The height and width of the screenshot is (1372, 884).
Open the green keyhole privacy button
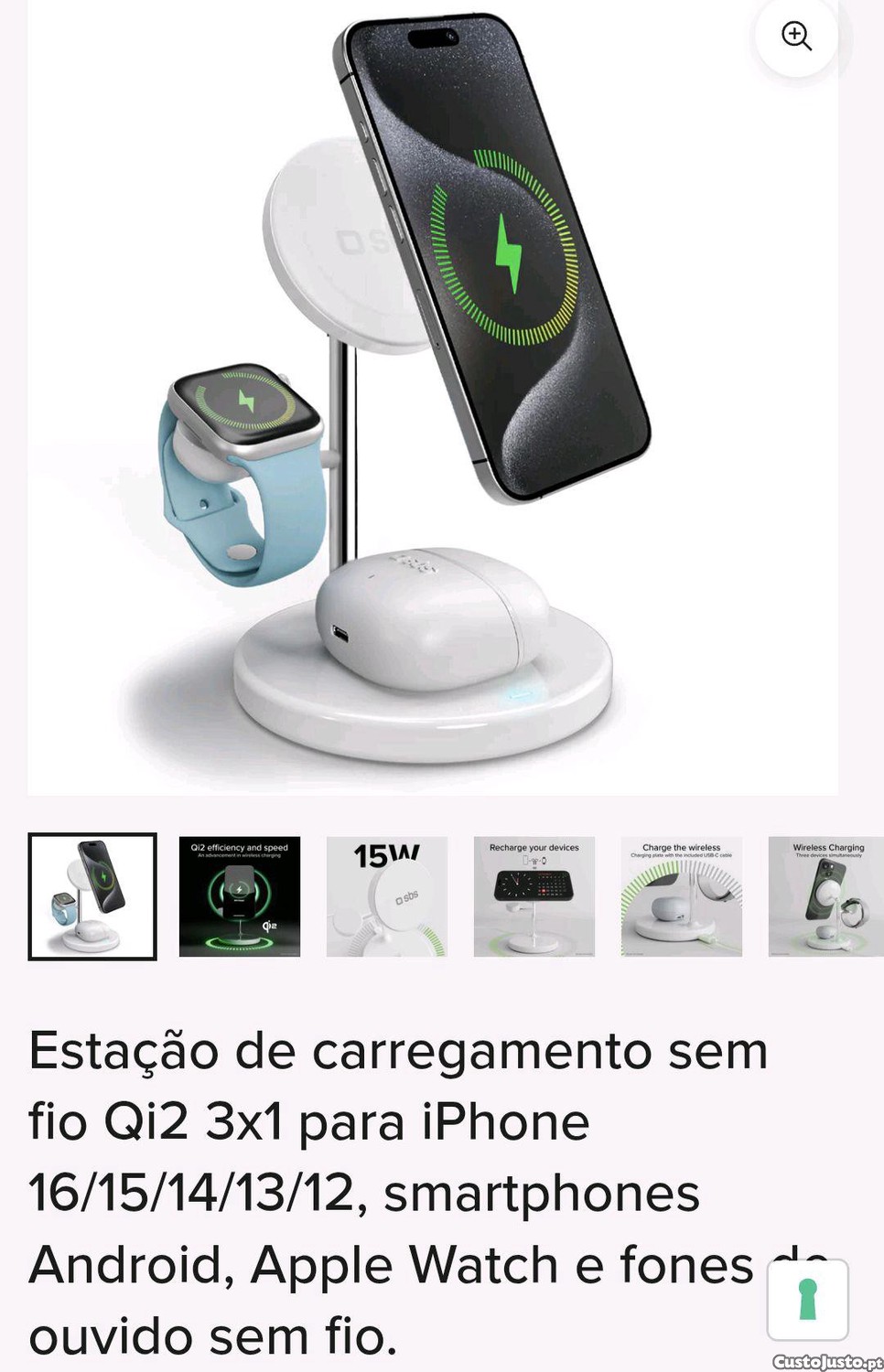point(807,1300)
